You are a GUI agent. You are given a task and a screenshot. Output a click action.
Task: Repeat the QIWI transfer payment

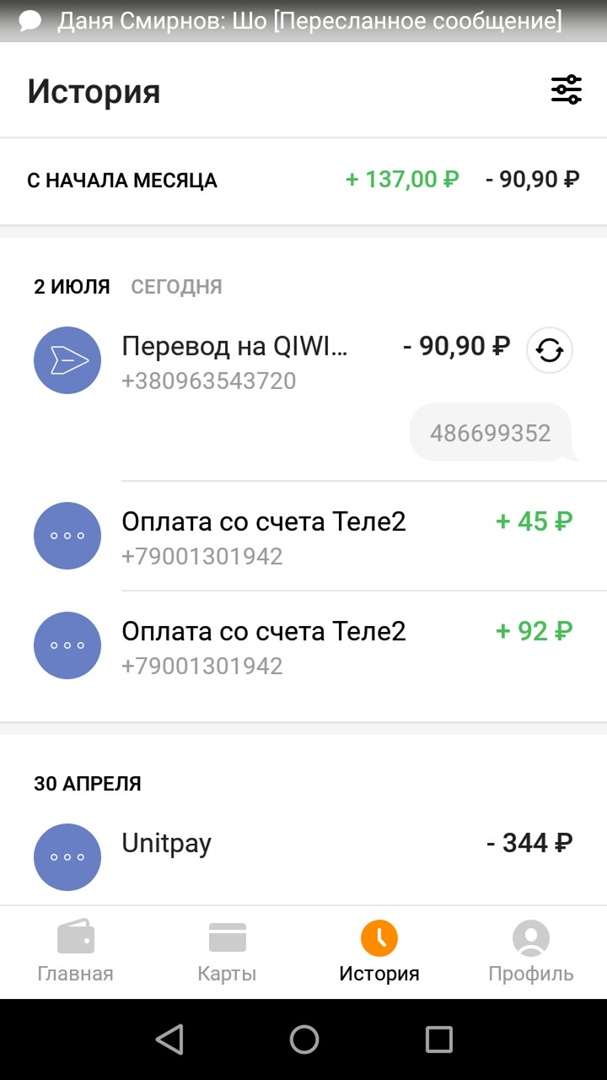click(549, 350)
